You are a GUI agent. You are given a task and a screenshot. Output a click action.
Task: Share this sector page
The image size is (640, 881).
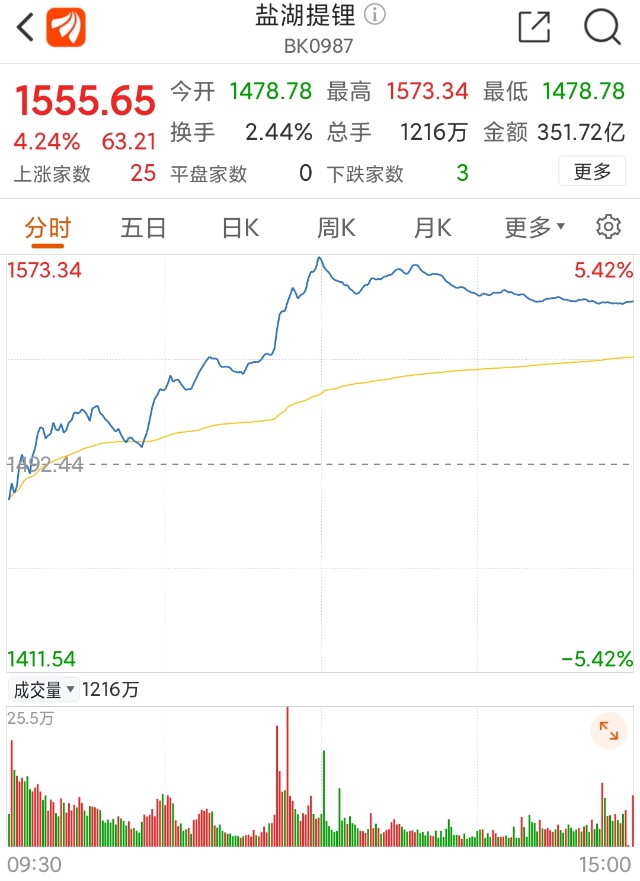533,26
